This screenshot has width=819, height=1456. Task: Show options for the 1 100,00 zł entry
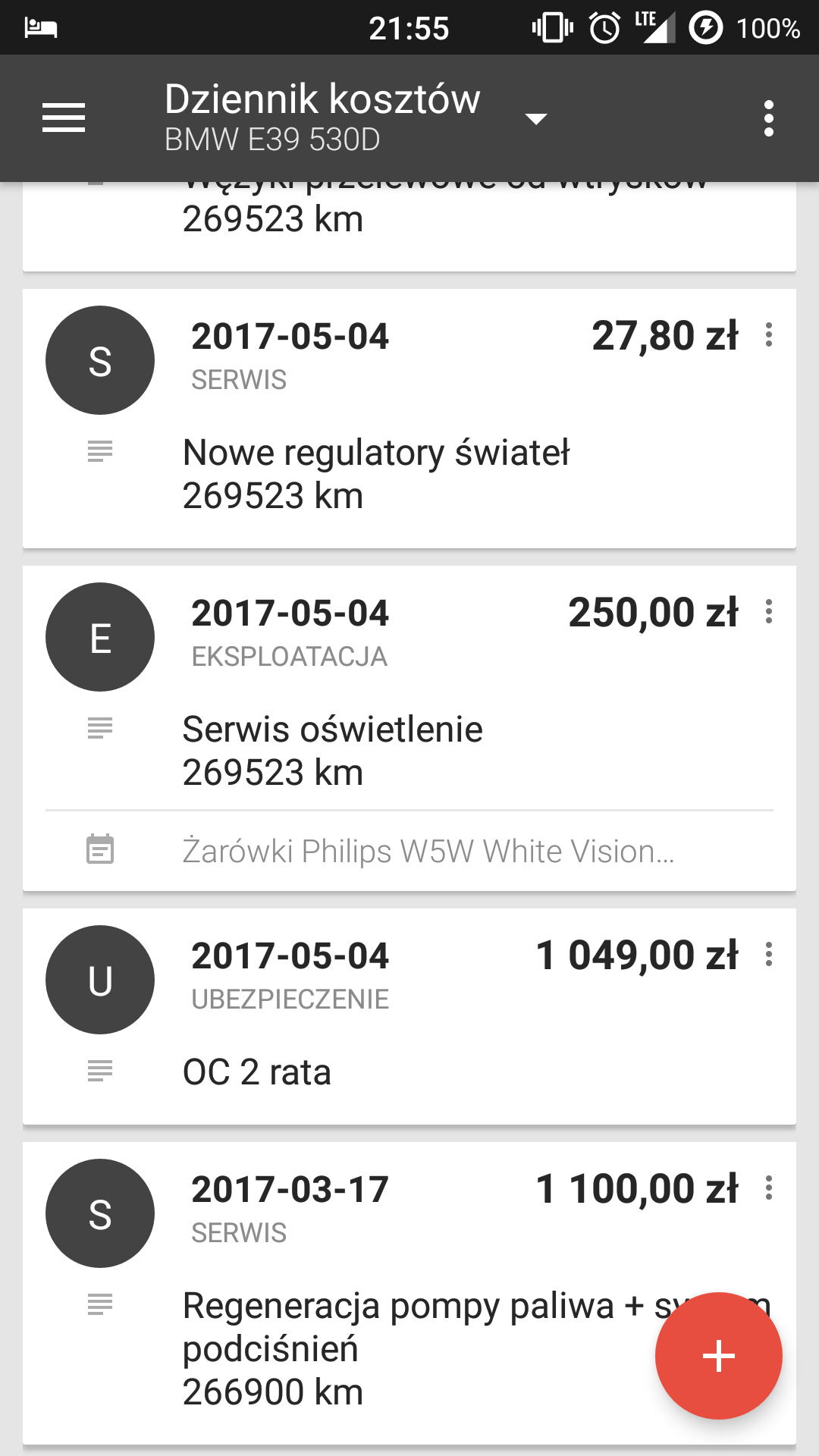click(769, 1188)
